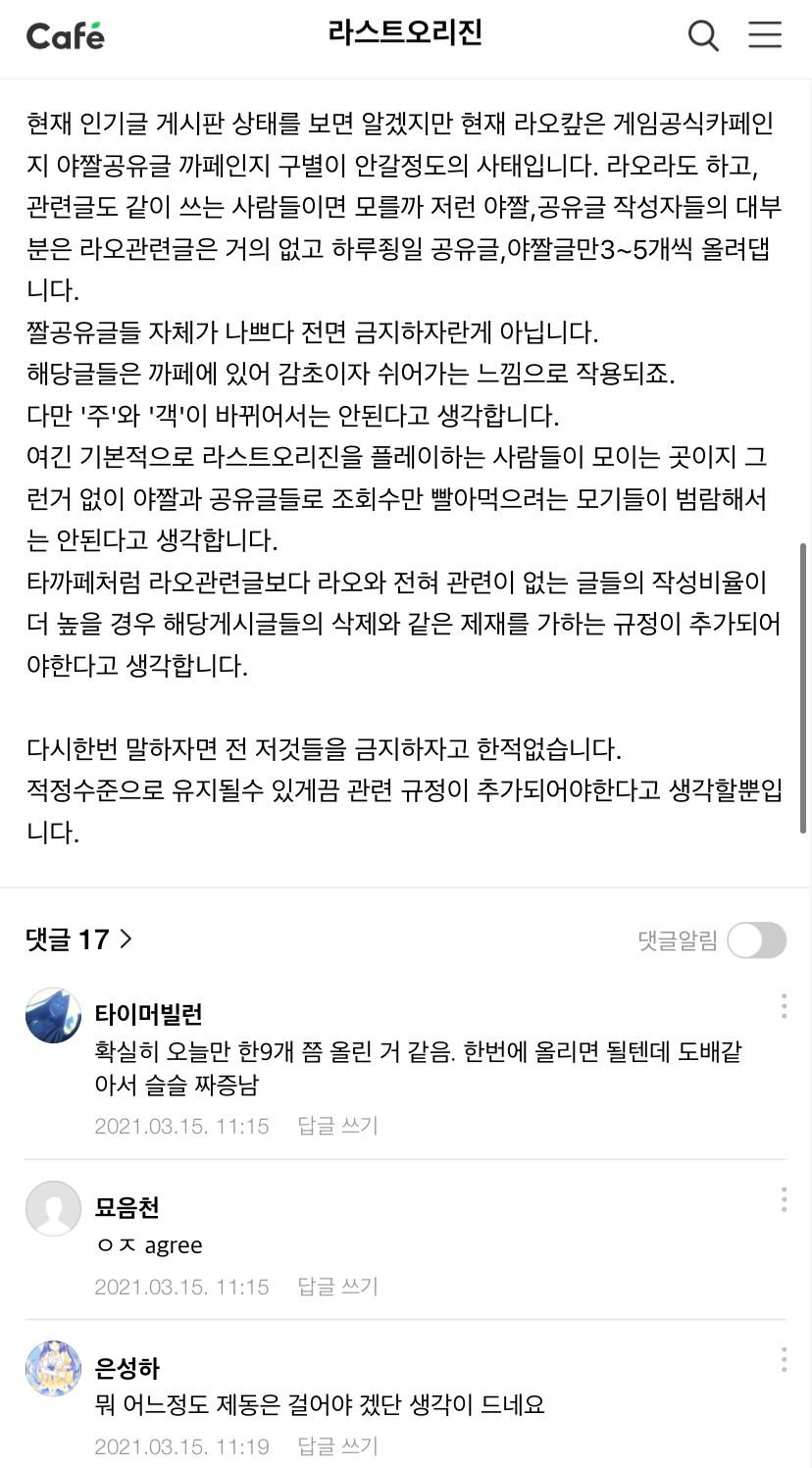View 묘음천's profile picture
Screen dimensions: 812x1468
(x=53, y=1208)
